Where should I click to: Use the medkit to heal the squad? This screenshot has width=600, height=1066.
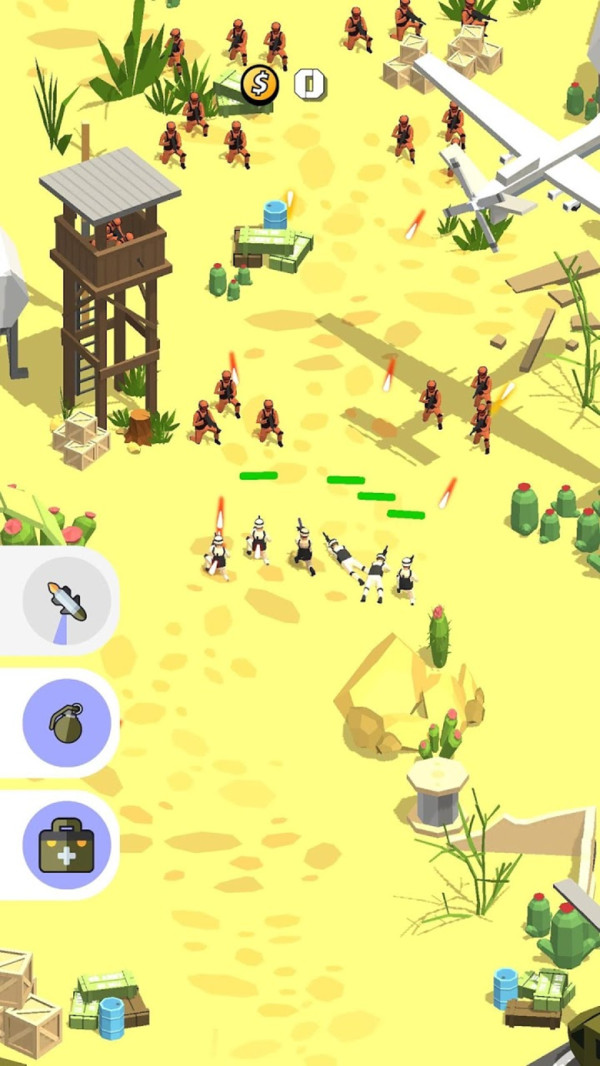click(66, 846)
